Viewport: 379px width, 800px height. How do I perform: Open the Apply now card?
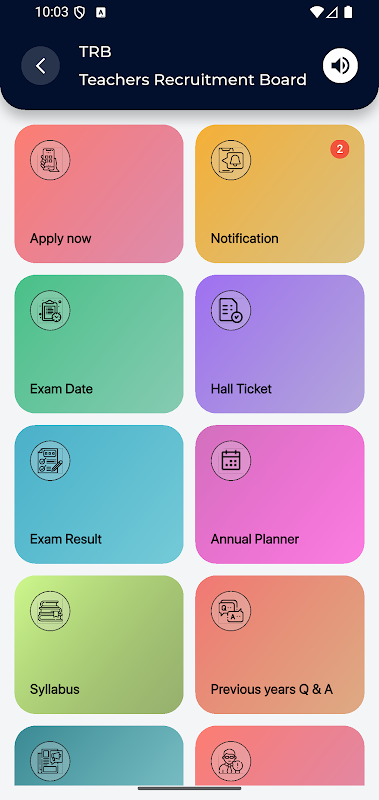coord(98,194)
